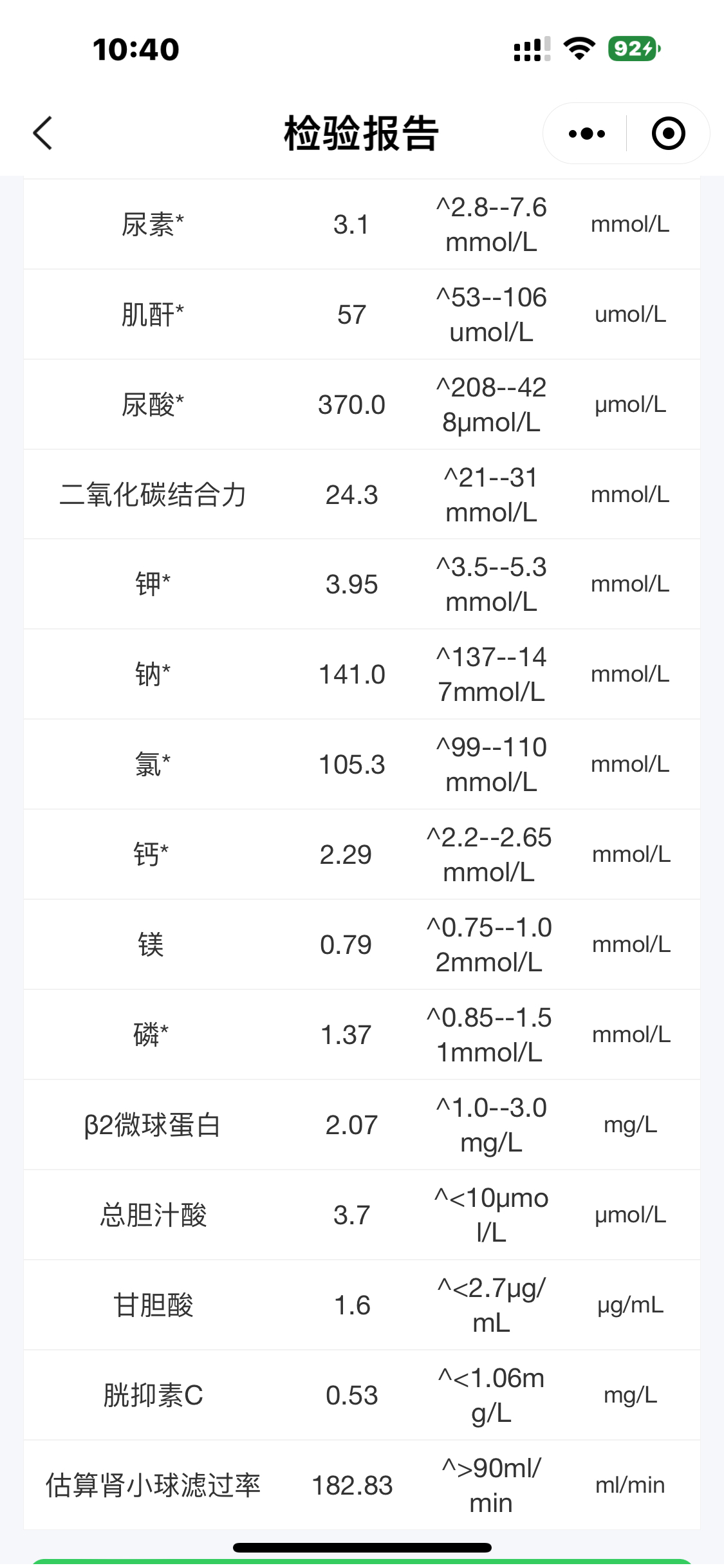Open the mini program three-dot menu
The height and width of the screenshot is (1568, 724).
586,133
